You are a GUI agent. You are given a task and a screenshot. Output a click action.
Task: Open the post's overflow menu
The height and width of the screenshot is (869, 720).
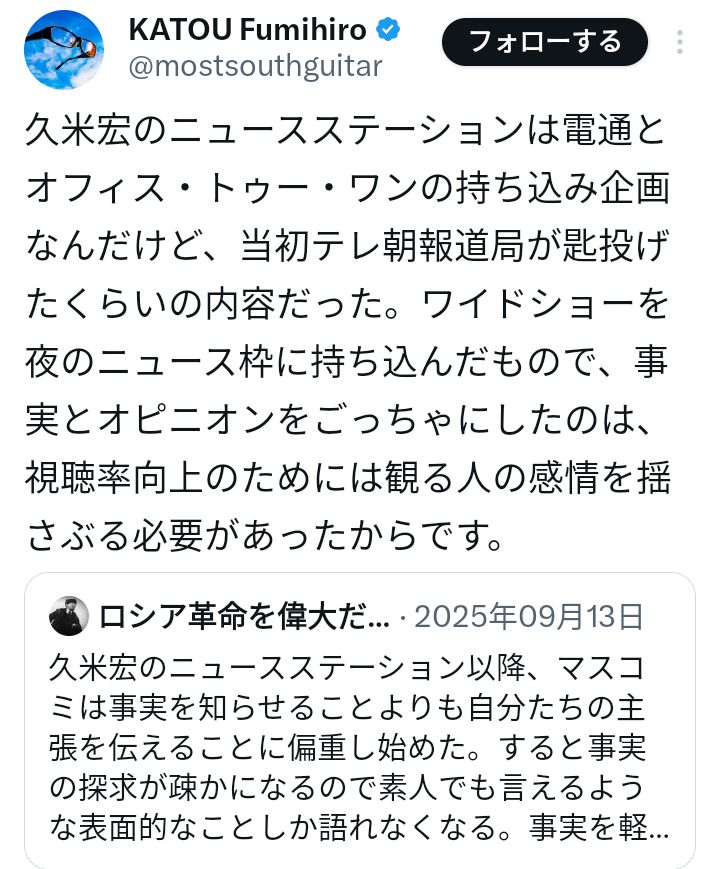[681, 42]
